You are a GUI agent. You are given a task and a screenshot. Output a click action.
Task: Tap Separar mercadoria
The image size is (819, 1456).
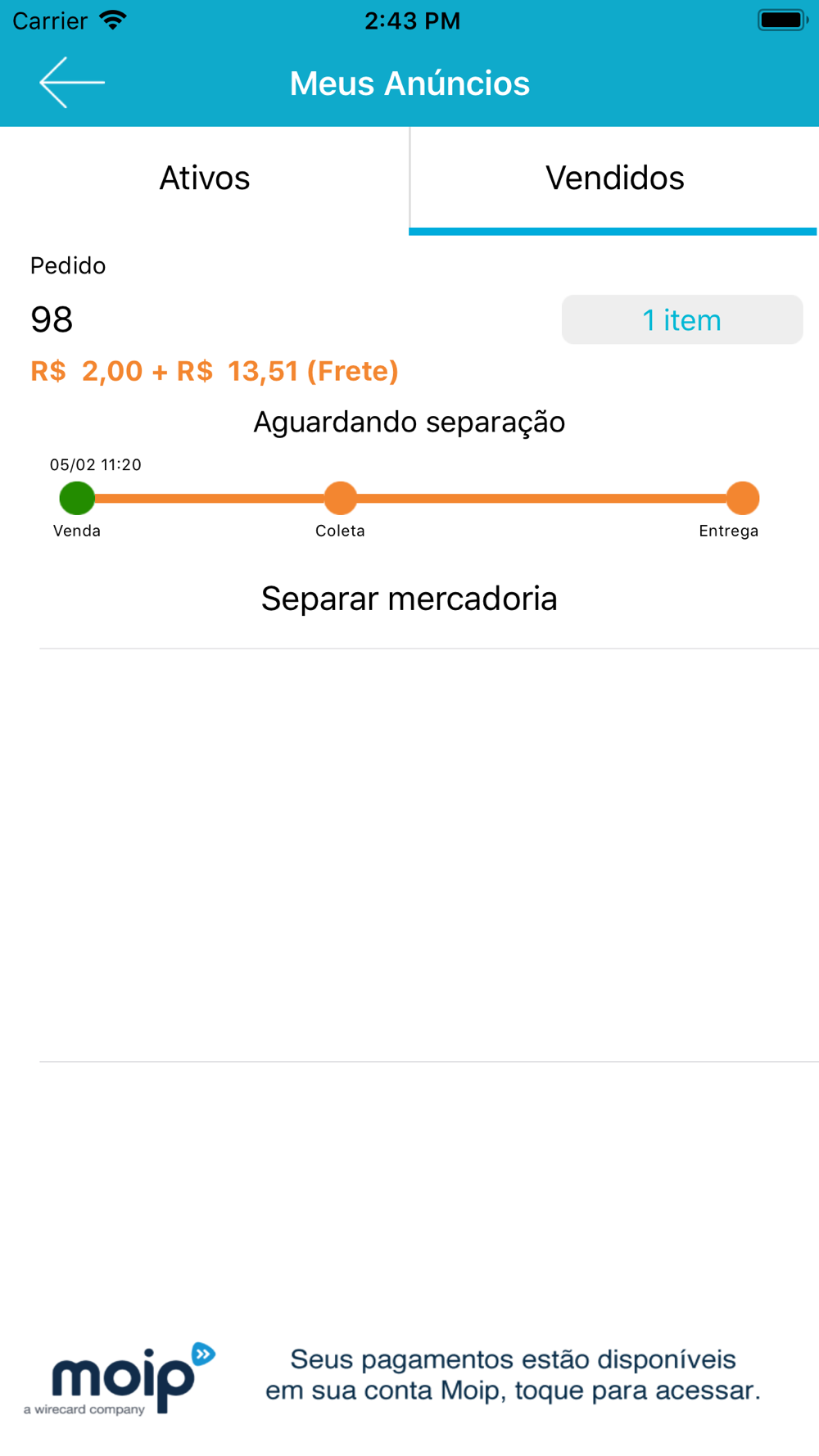[409, 599]
